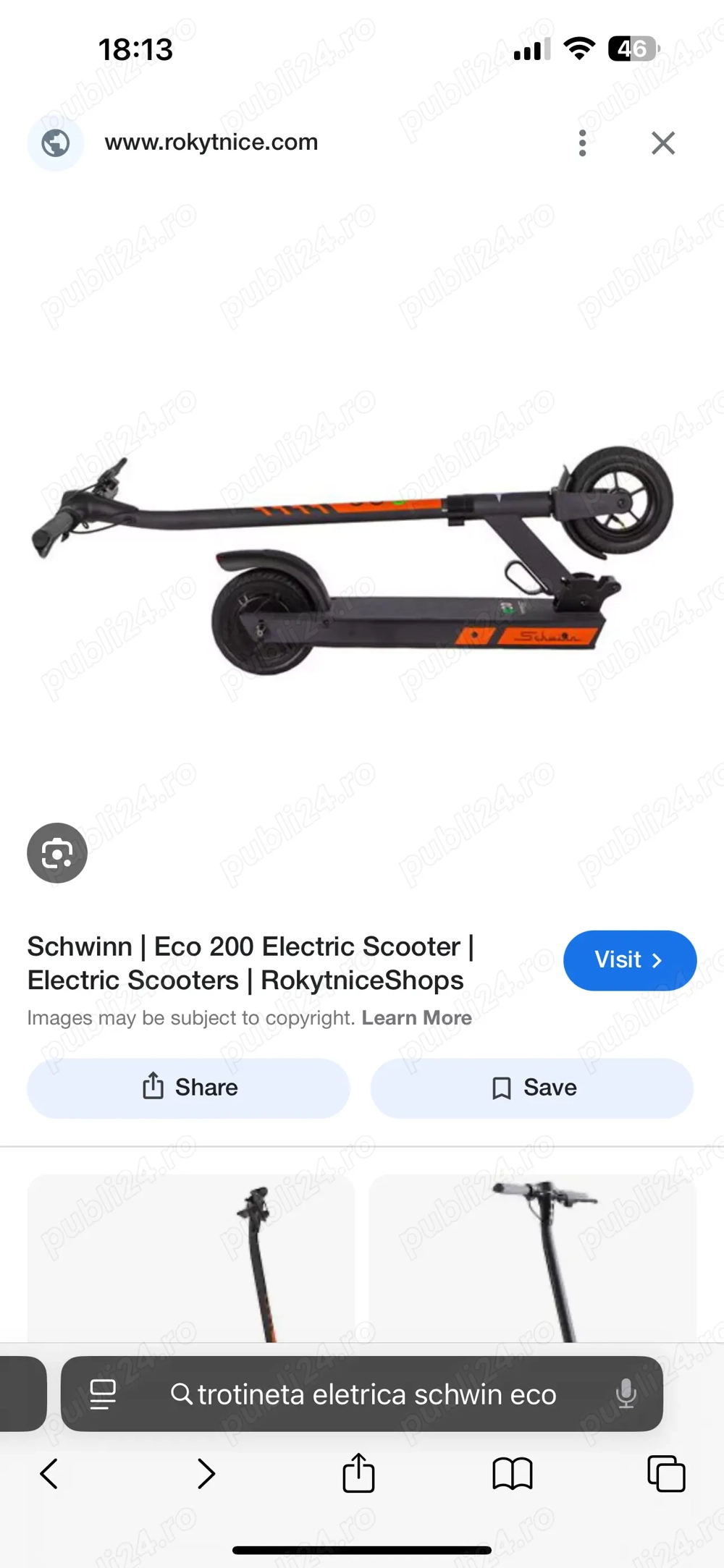
Task: Share this scooter image
Action: (189, 1088)
